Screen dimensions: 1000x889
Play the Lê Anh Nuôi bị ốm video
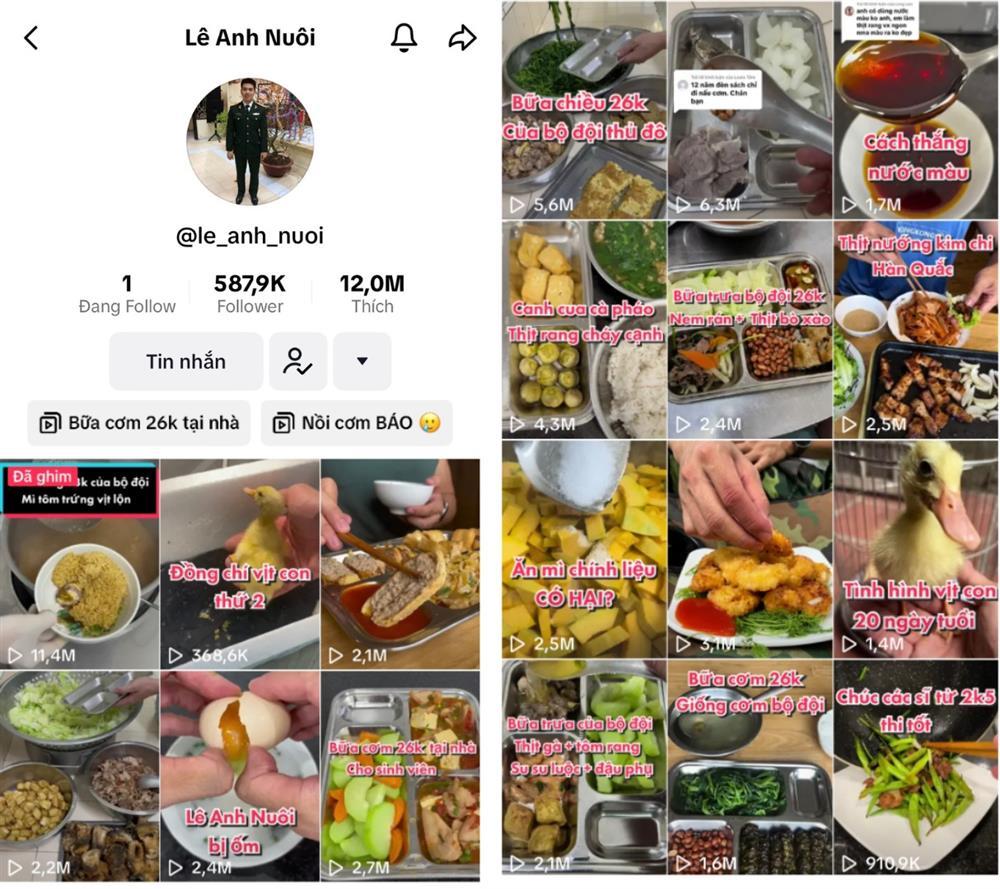coord(240,775)
